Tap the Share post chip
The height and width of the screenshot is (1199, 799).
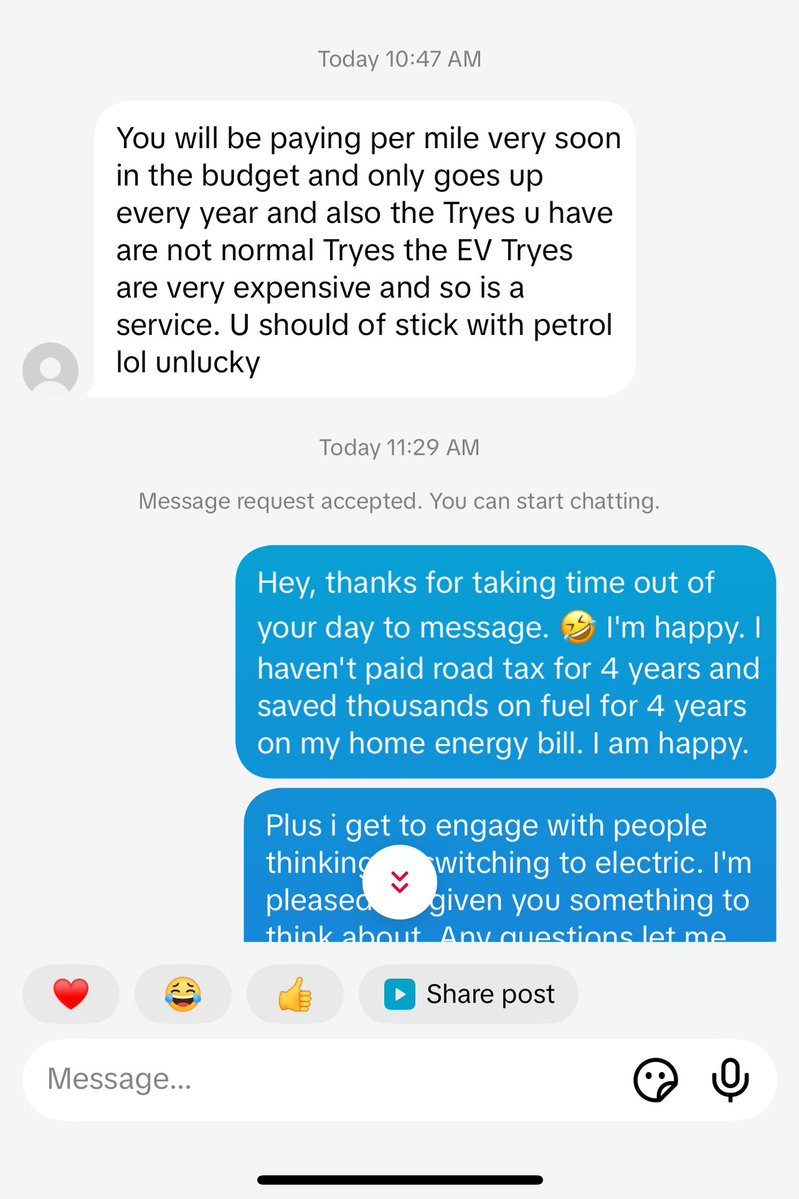pos(469,994)
